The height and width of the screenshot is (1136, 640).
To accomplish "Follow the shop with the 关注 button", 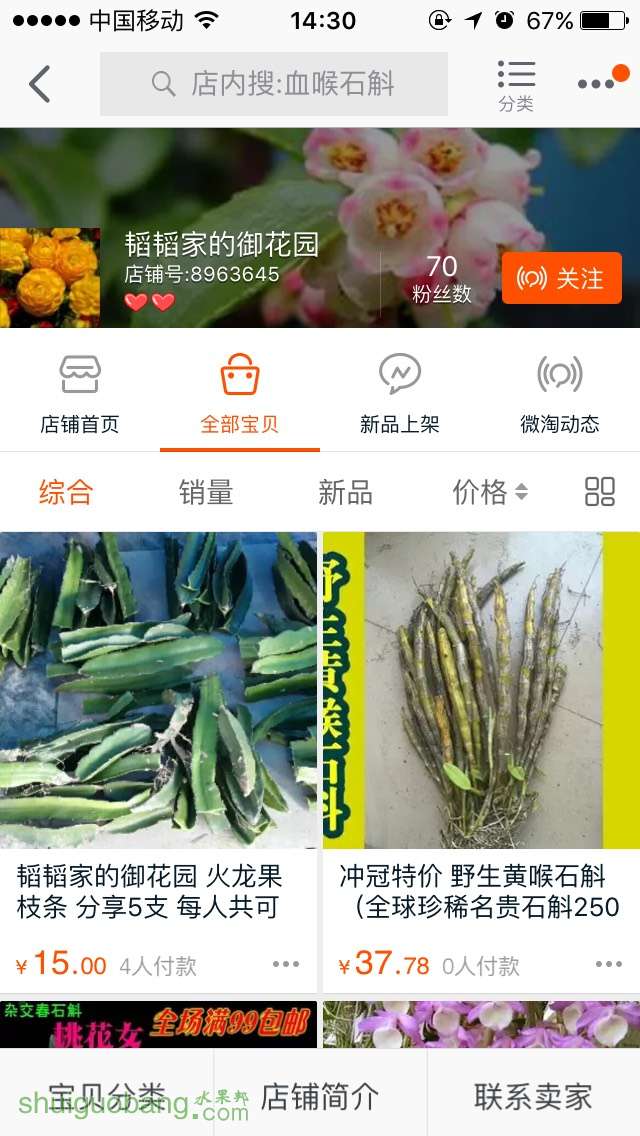I will coord(562,278).
